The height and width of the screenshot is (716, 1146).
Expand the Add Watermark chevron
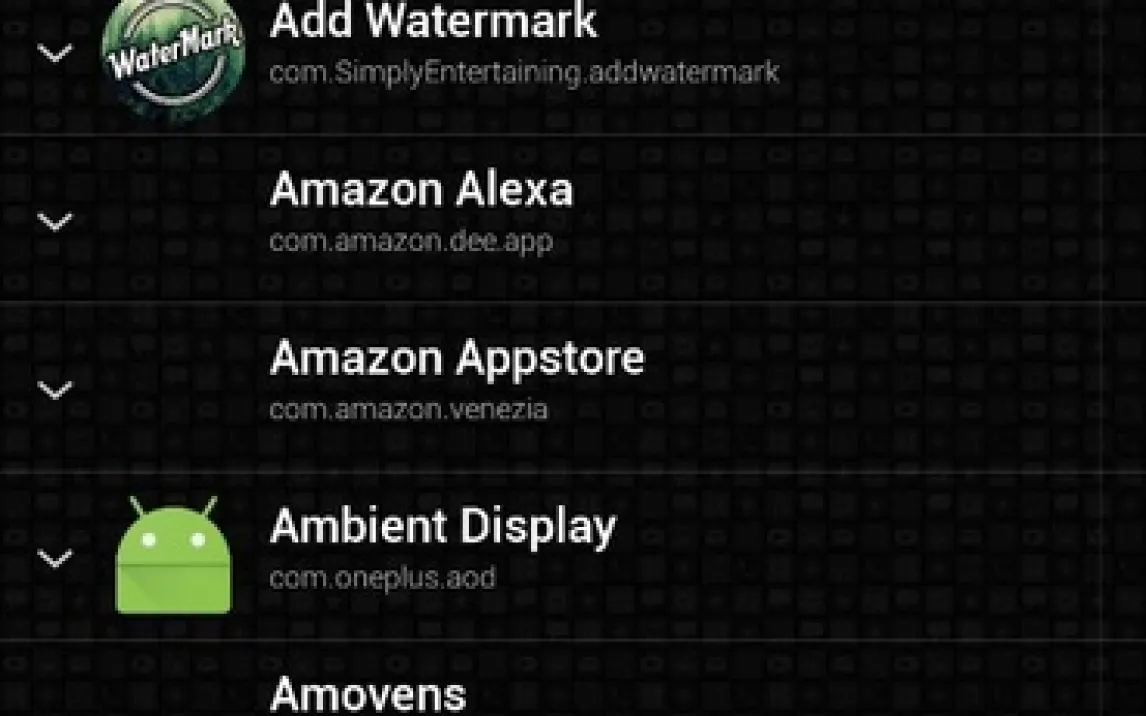pyautogui.click(x=55, y=53)
